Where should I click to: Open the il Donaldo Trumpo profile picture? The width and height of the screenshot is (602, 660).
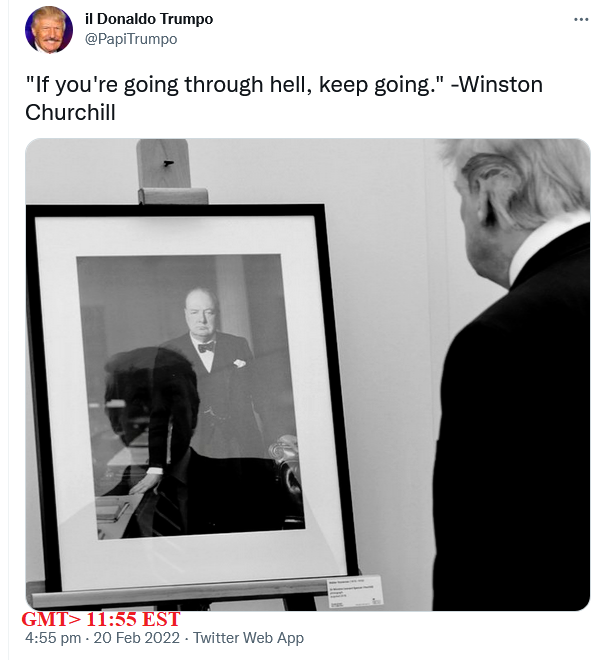pos(48,29)
